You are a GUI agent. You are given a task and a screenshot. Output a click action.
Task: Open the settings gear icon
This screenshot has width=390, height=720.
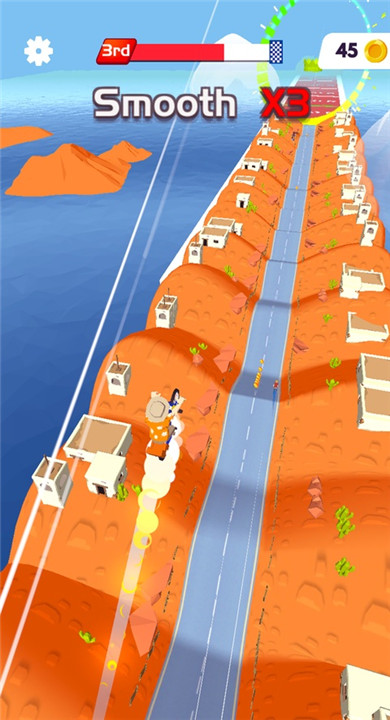point(39,51)
